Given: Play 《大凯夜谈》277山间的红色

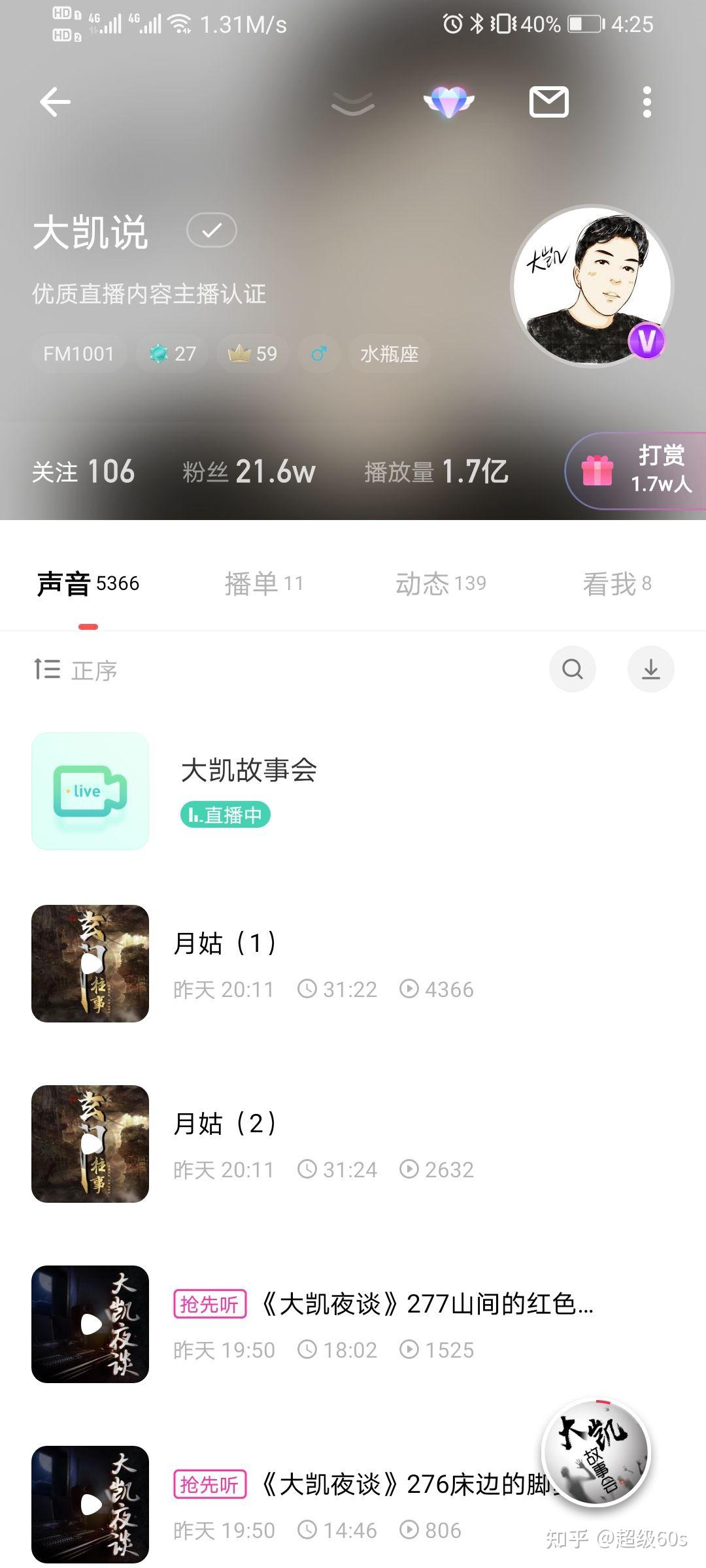Looking at the screenshot, I should [90, 1324].
